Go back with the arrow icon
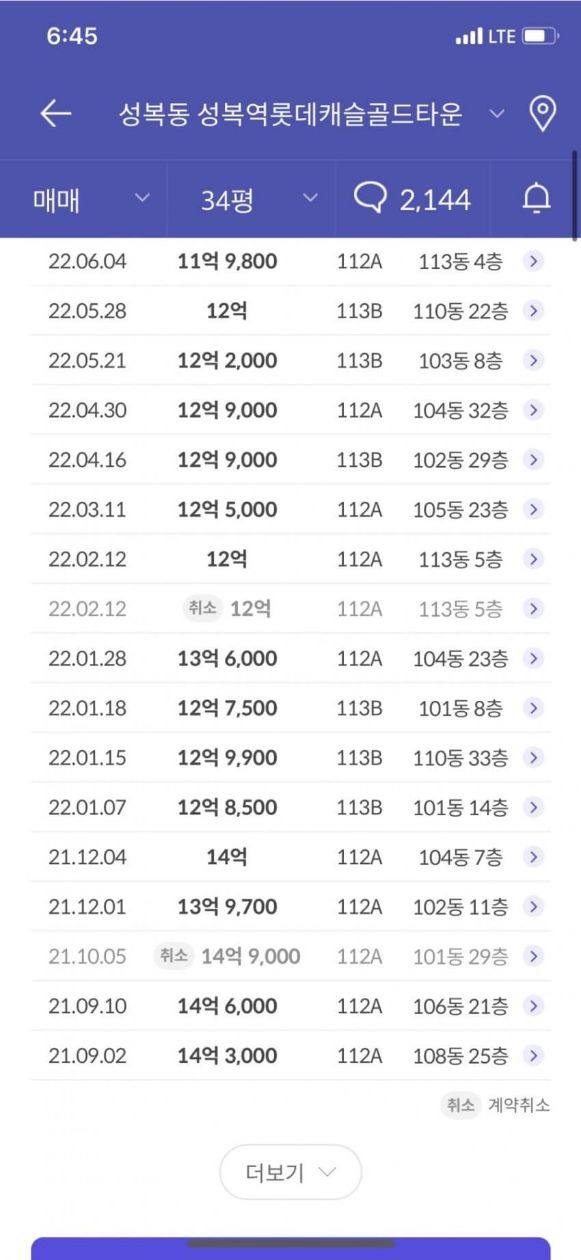Viewport: 581px width, 1260px height. pyautogui.click(x=55, y=114)
